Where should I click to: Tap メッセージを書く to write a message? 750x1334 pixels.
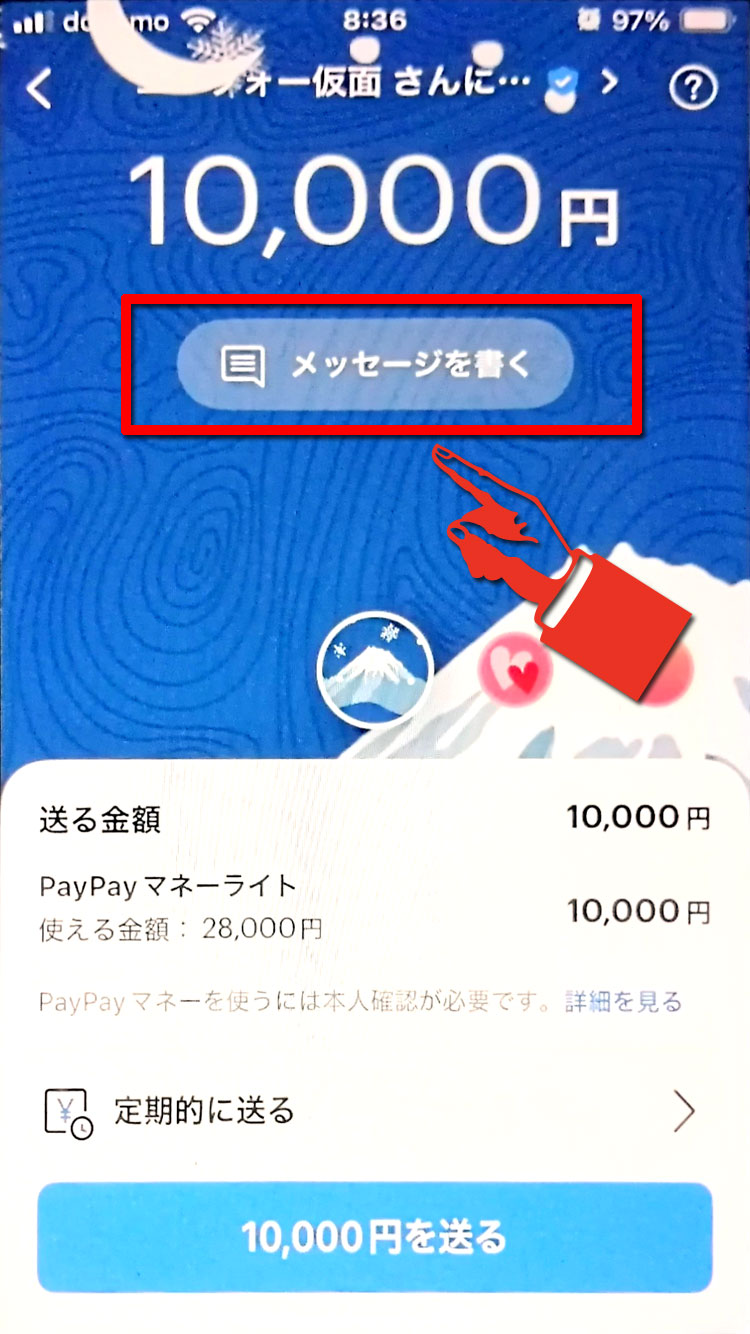(375, 366)
